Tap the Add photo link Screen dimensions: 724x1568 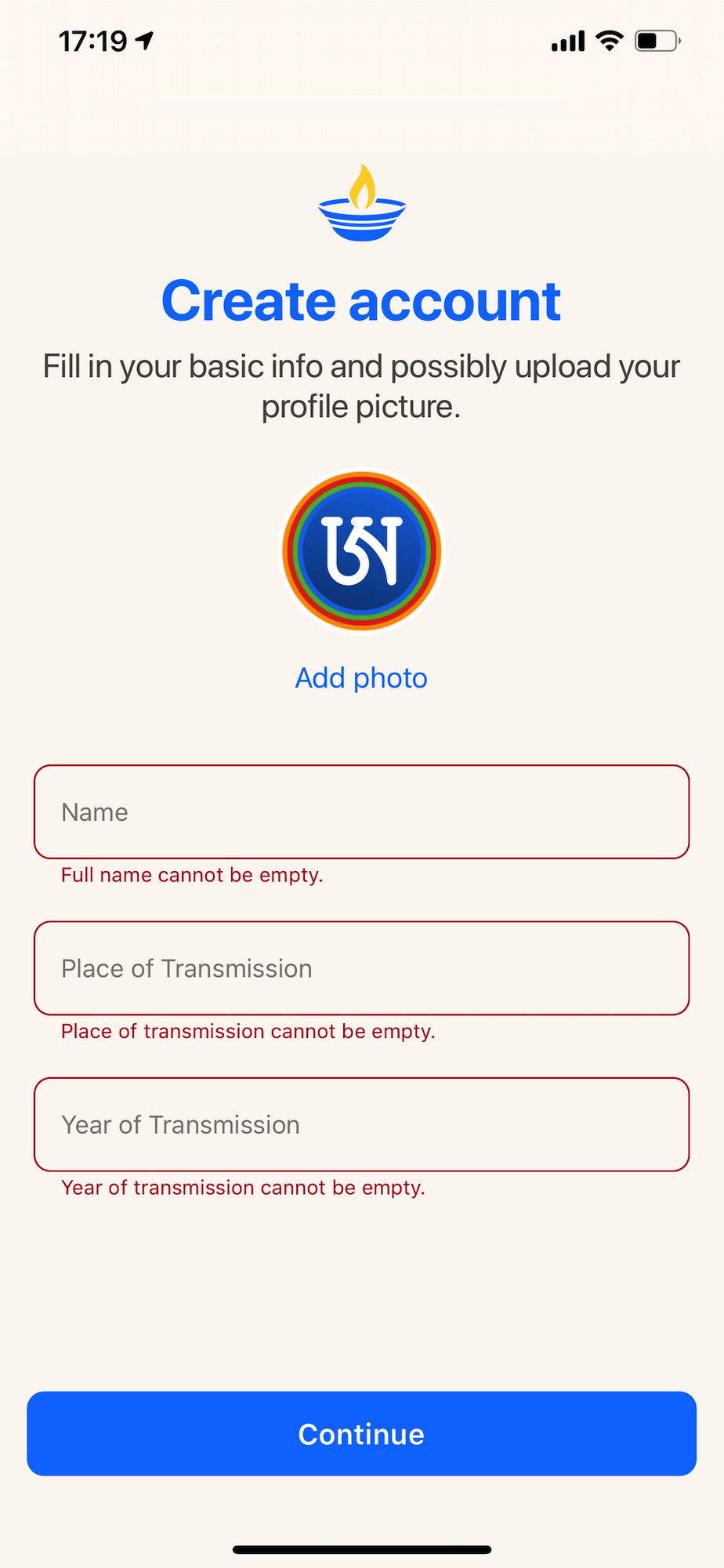[361, 678]
